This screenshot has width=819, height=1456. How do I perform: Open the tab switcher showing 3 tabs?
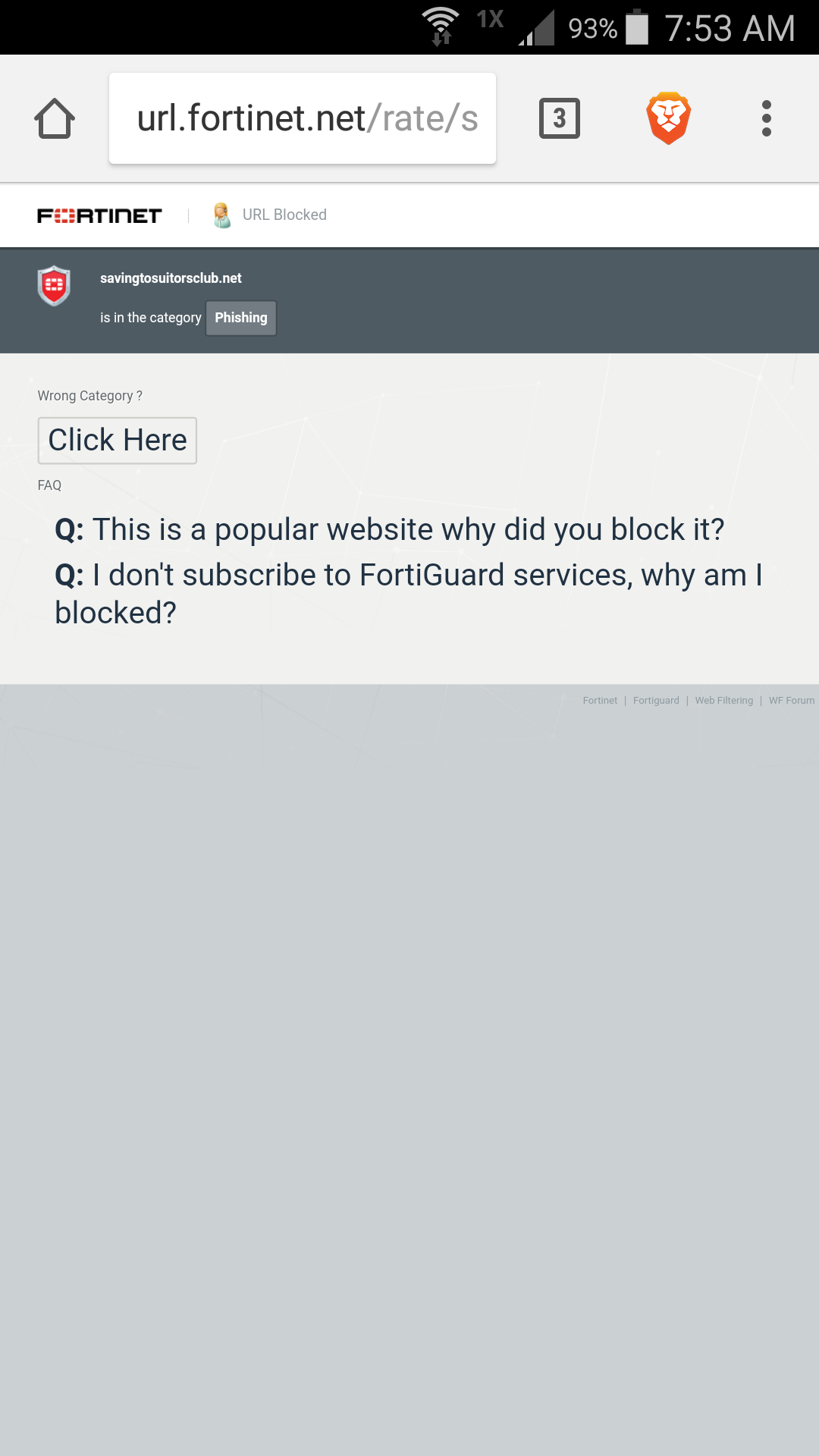(x=559, y=119)
